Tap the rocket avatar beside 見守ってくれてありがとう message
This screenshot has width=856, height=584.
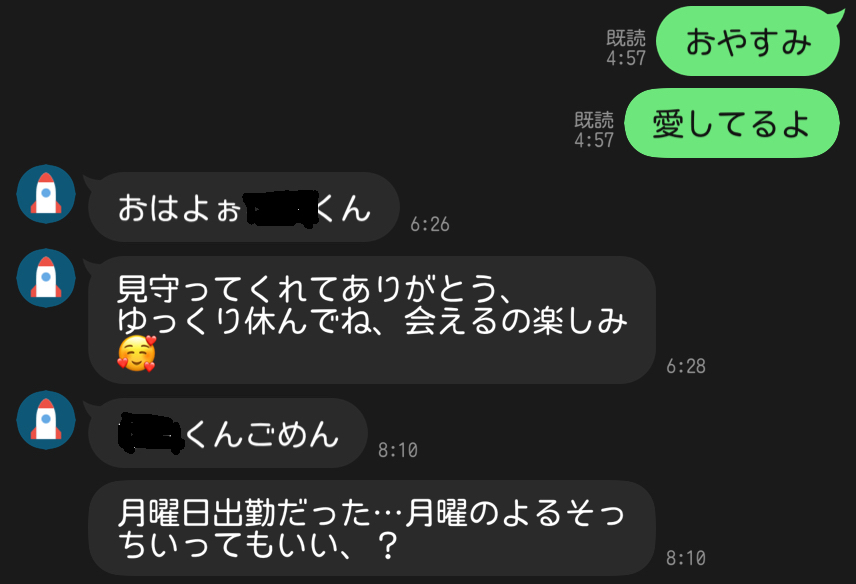click(x=46, y=277)
